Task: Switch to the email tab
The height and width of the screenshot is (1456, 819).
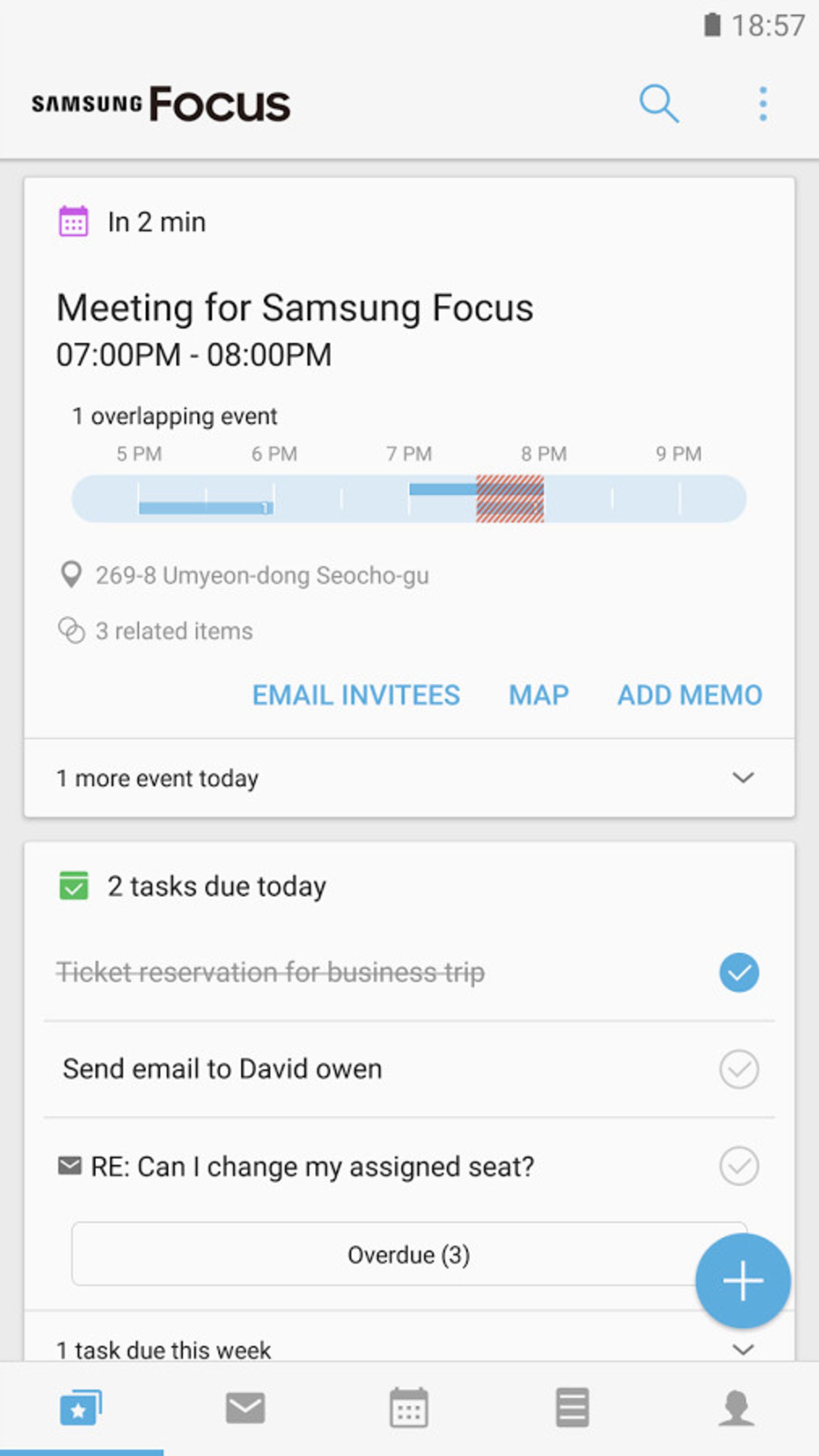Action: coord(245,1408)
